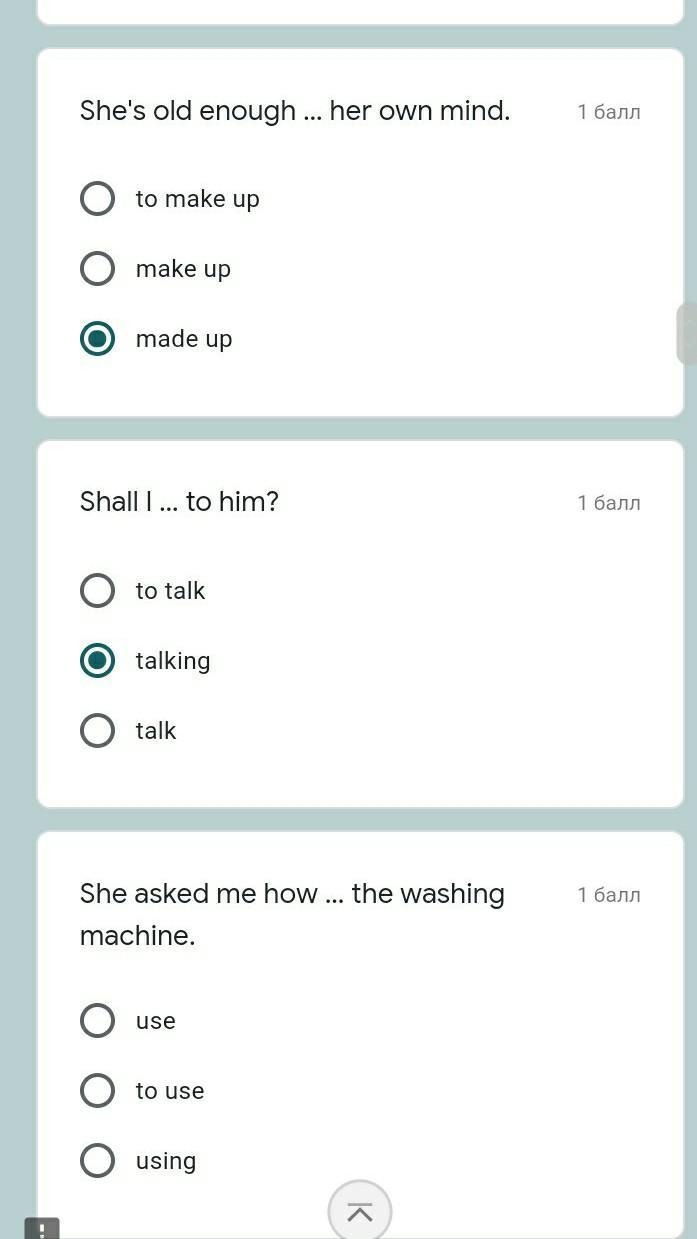This screenshot has height=1239, width=697.
Task: Tap the selected 'talking' radio button
Action: 97,661
